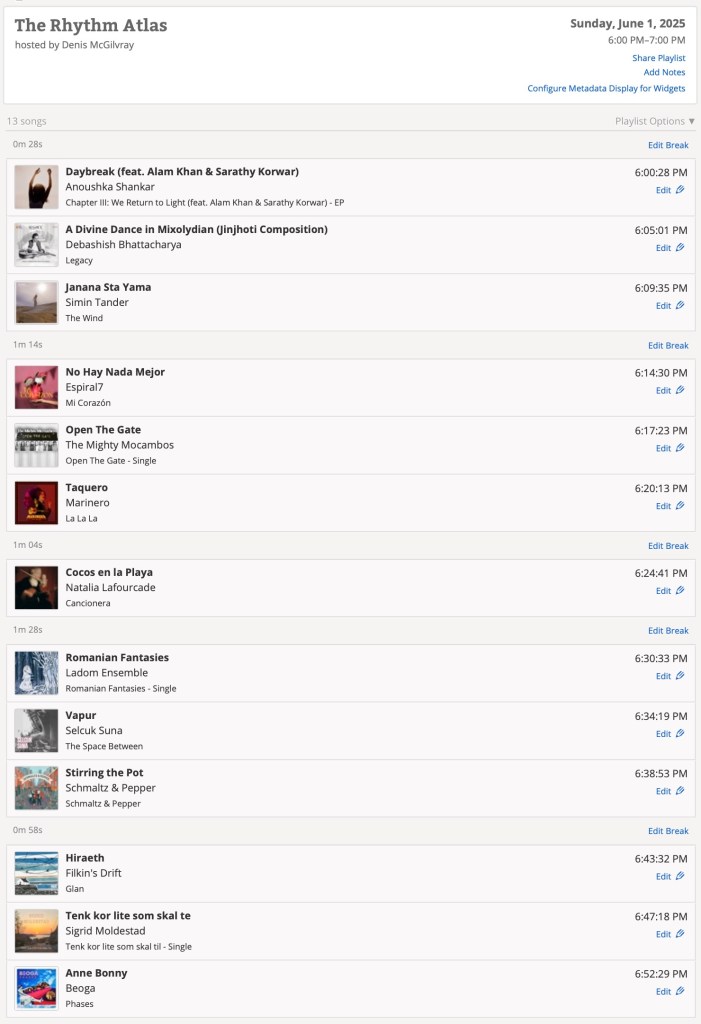Open the Share Playlist link
The height and width of the screenshot is (1024, 701).
pyautogui.click(x=658, y=58)
